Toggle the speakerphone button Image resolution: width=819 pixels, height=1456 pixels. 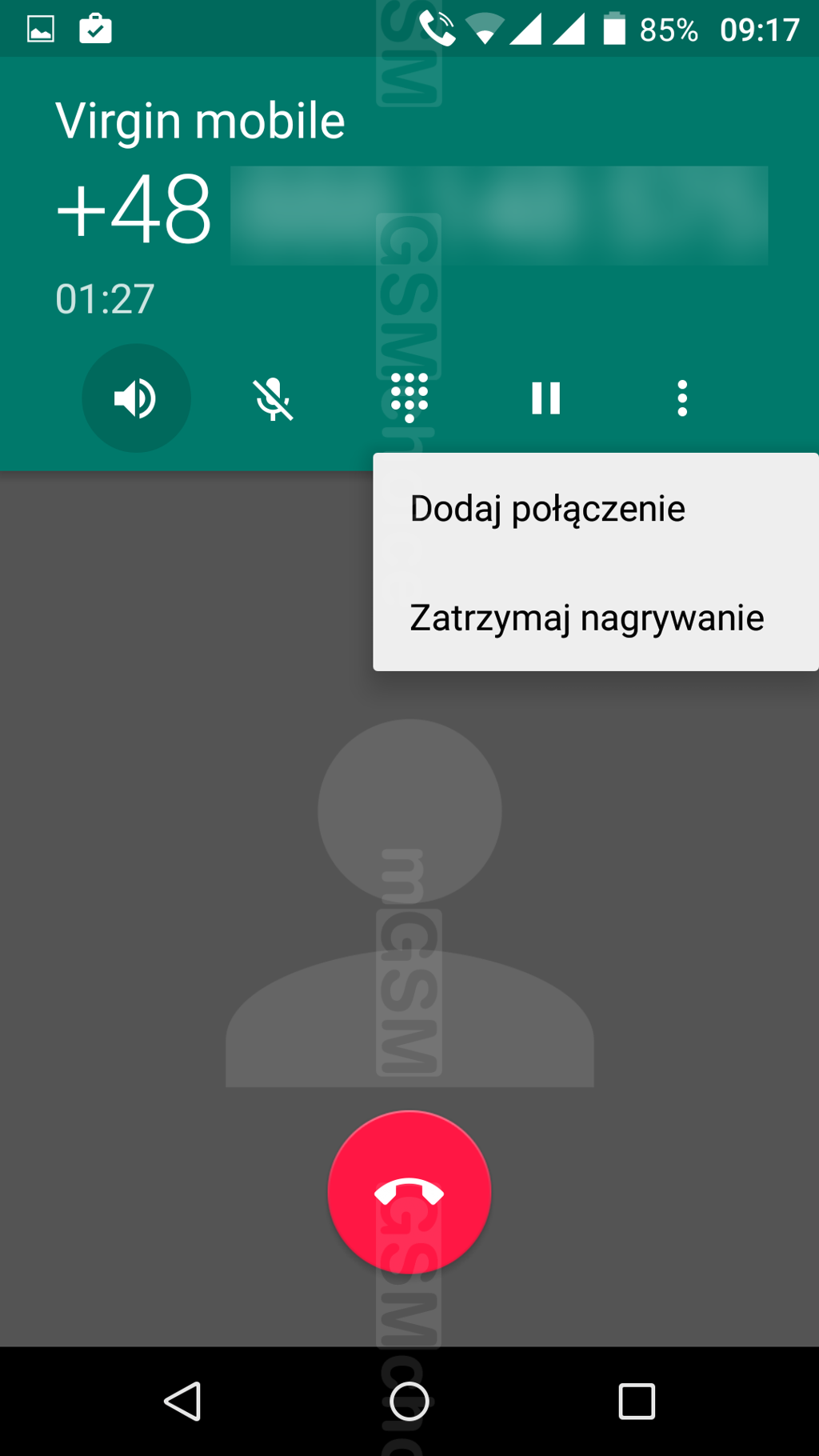point(136,398)
